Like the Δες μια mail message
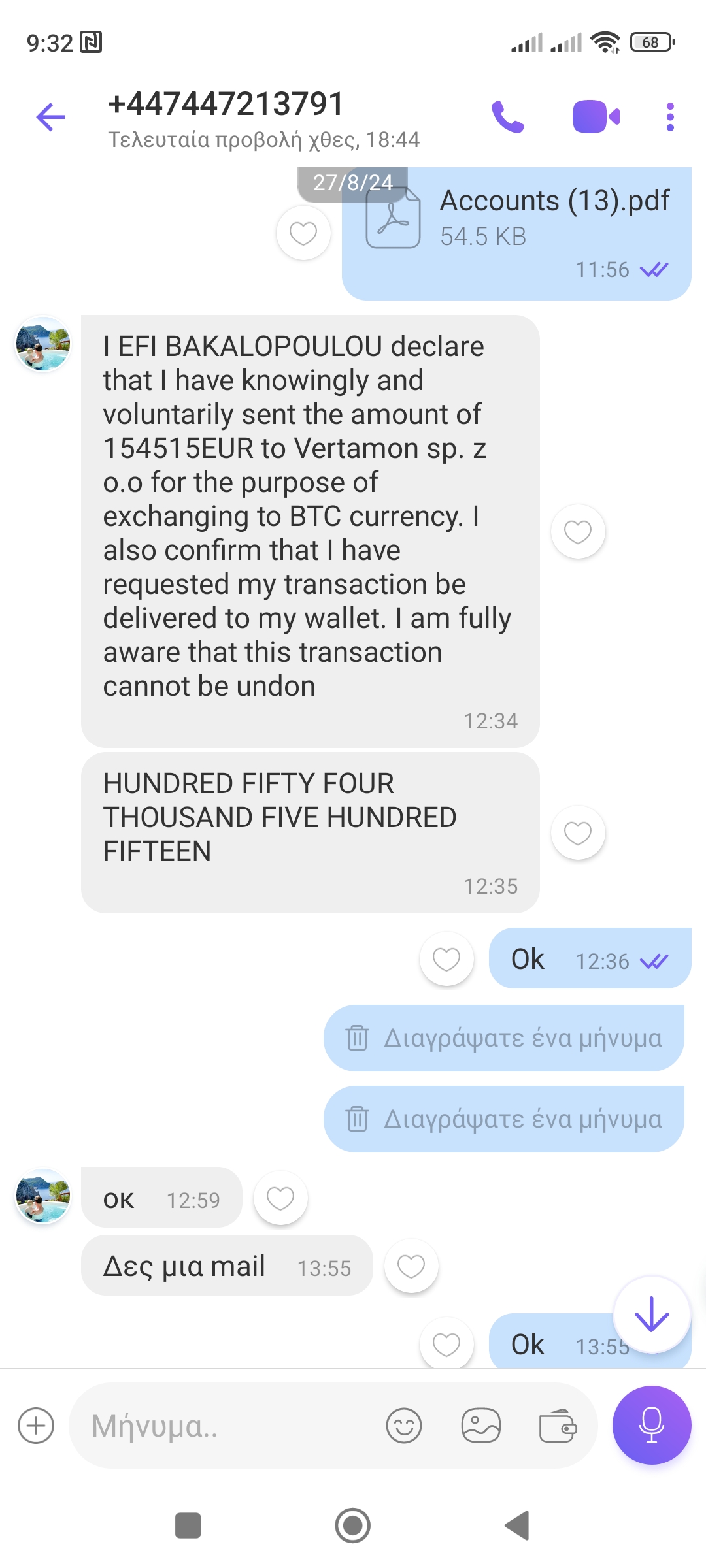The image size is (706, 1568). pyautogui.click(x=411, y=1266)
